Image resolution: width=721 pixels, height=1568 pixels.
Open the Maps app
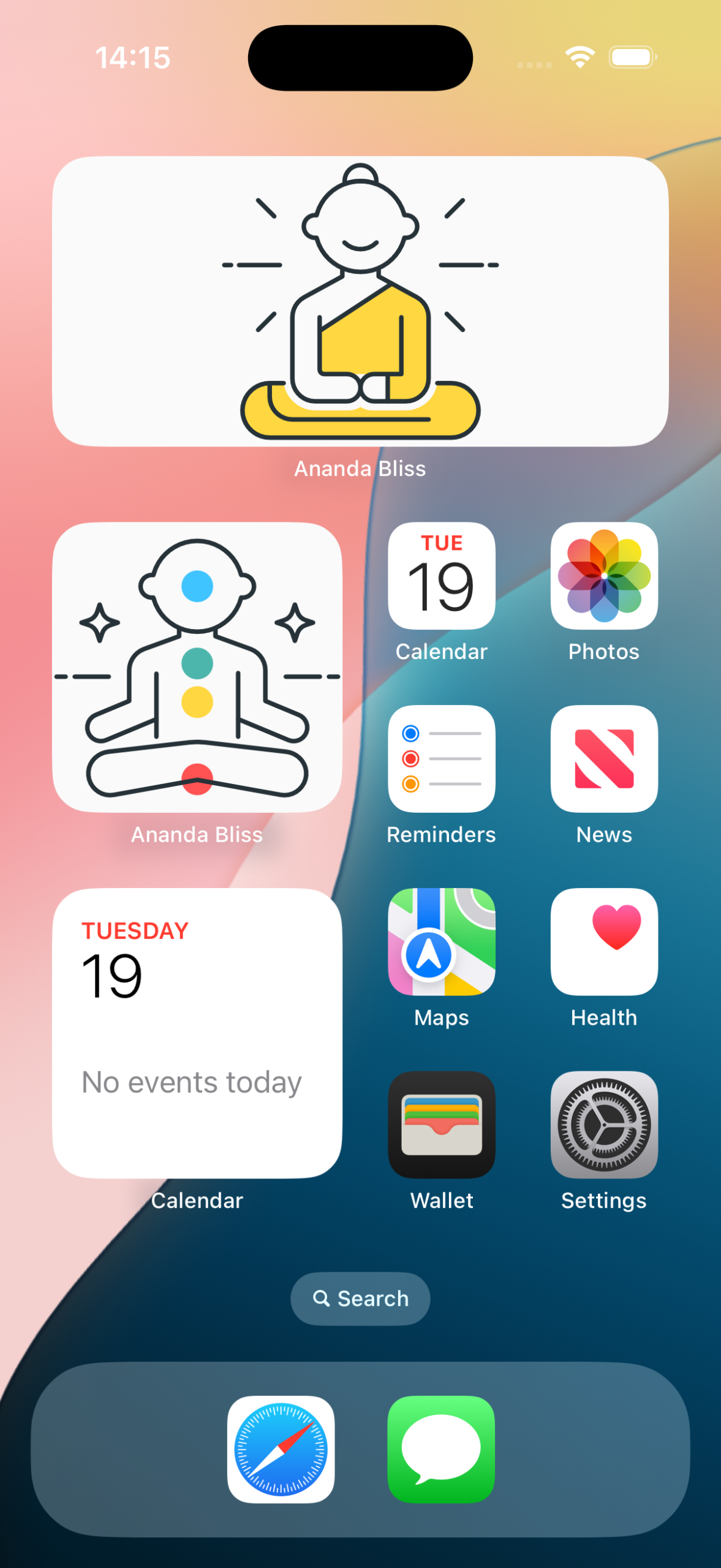tap(442, 942)
